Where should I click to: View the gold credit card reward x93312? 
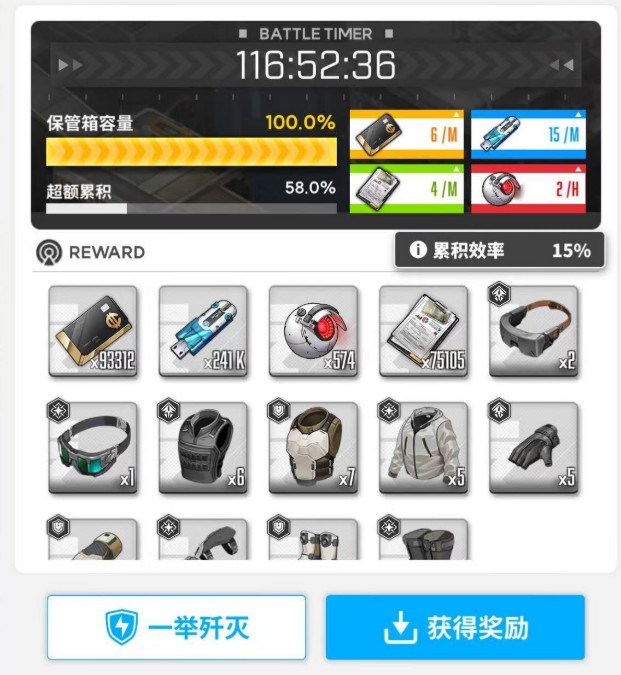tap(93, 331)
